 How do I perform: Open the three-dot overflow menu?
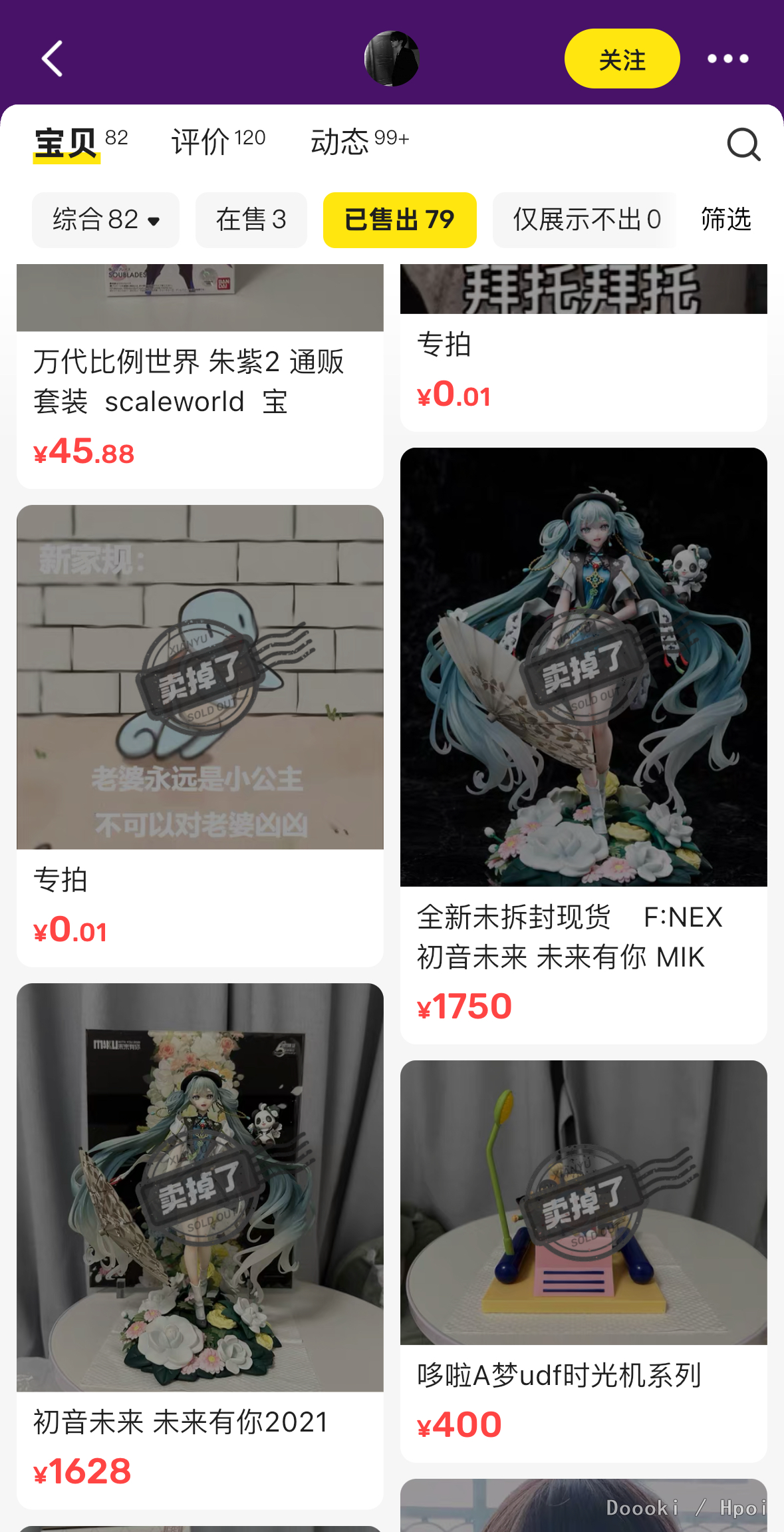727,59
